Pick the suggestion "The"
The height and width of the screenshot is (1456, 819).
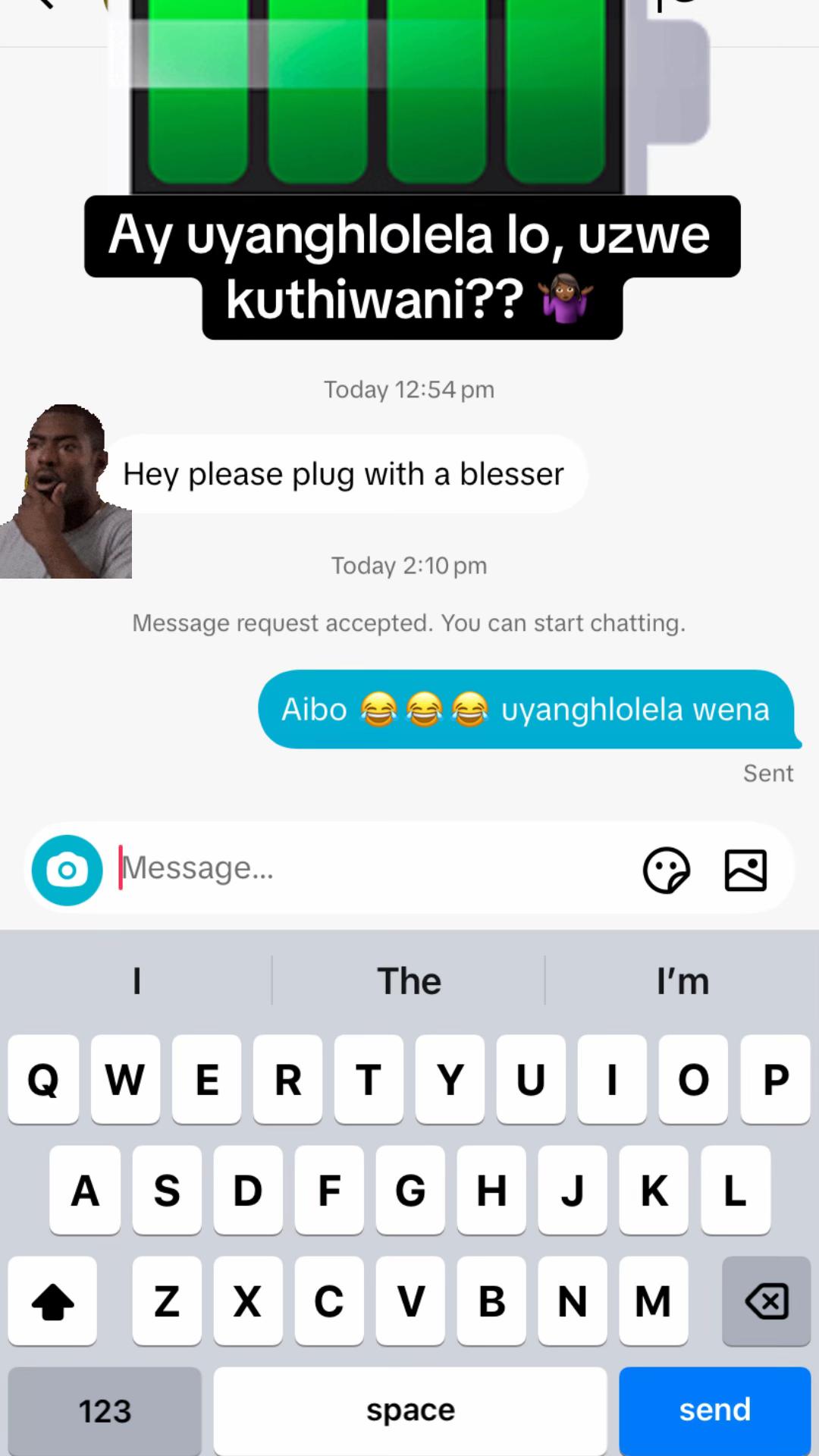click(409, 981)
